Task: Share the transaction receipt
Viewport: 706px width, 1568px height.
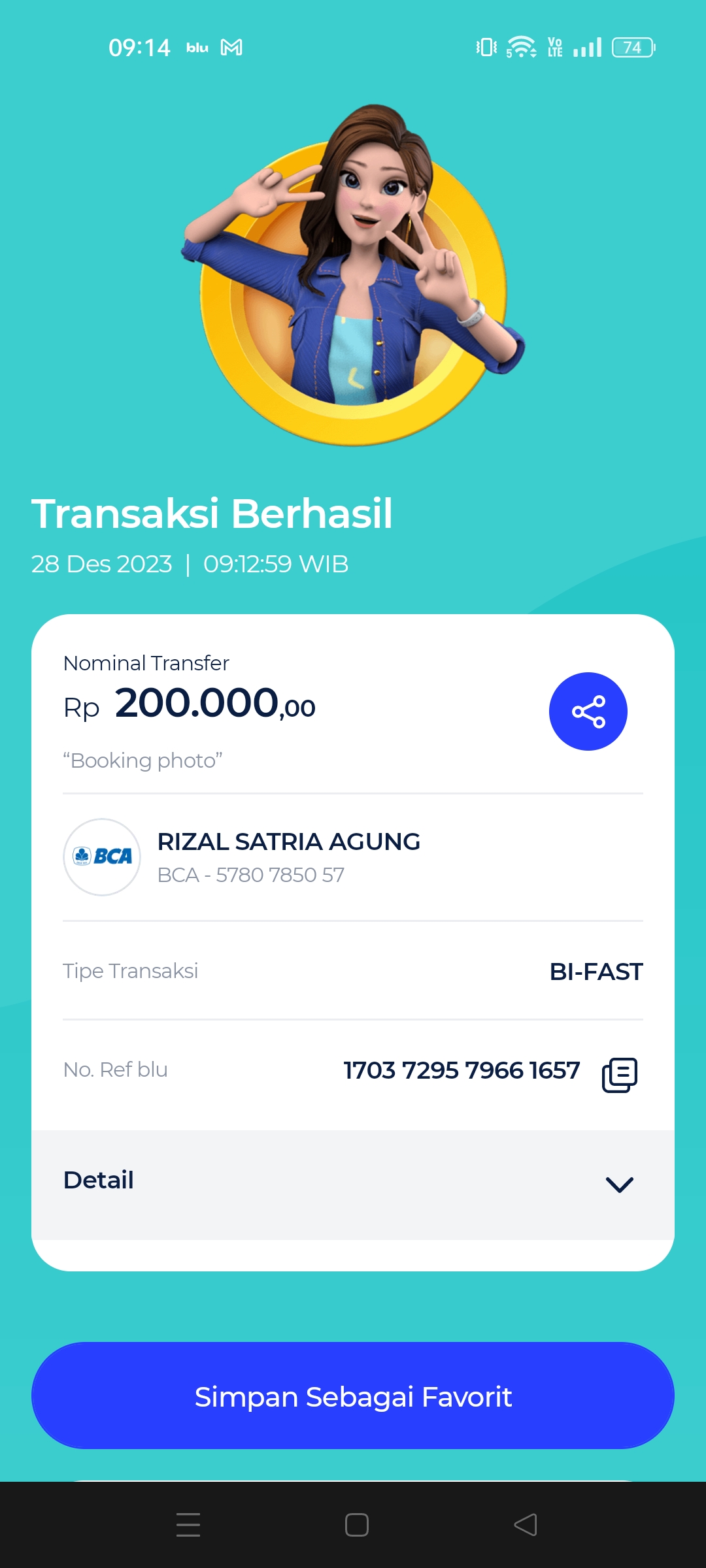Action: pyautogui.click(x=588, y=711)
